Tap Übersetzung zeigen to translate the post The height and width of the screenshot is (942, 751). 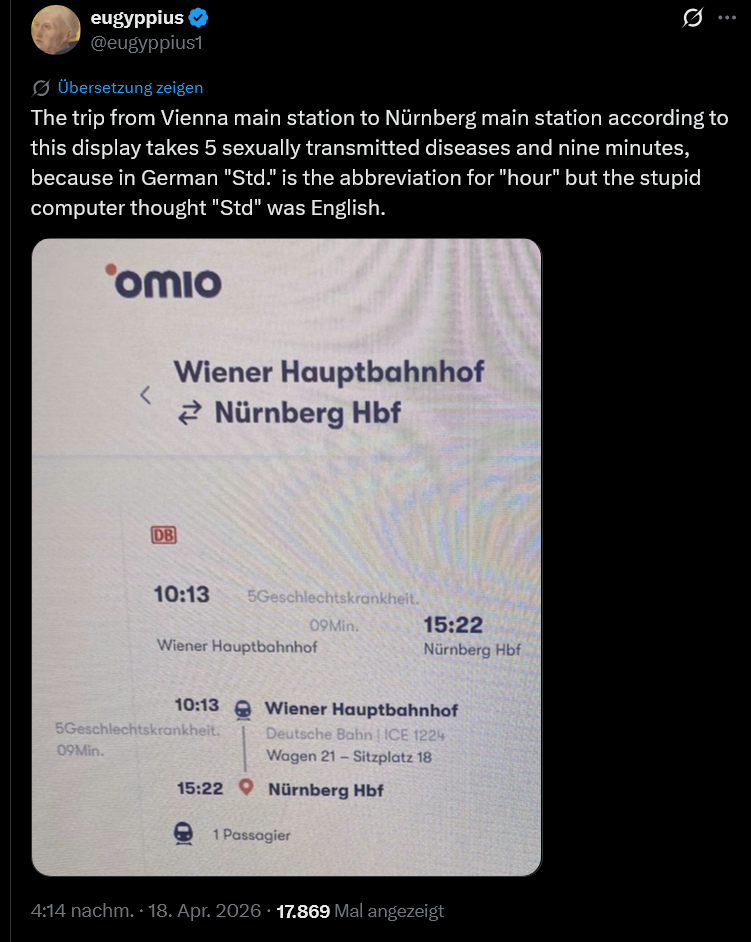(130, 87)
